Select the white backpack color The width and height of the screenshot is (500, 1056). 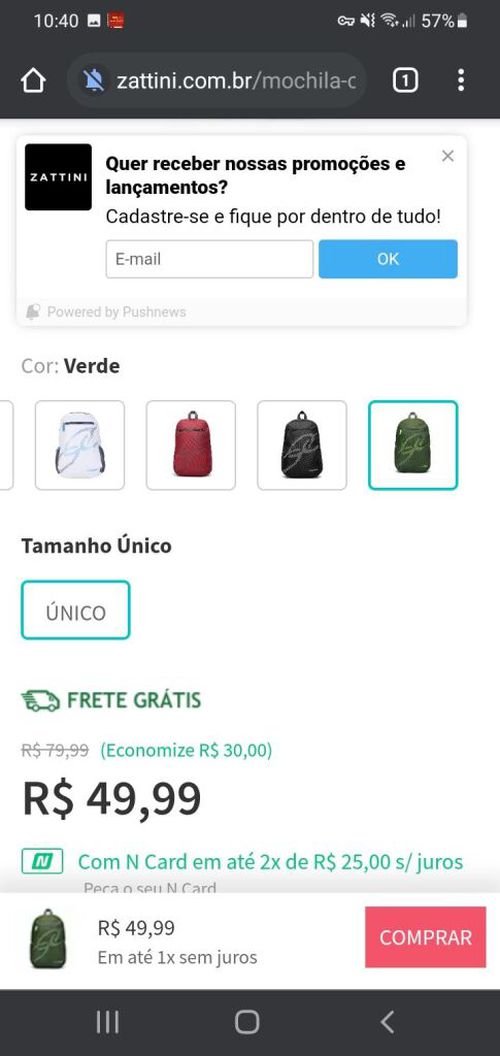(x=80, y=445)
